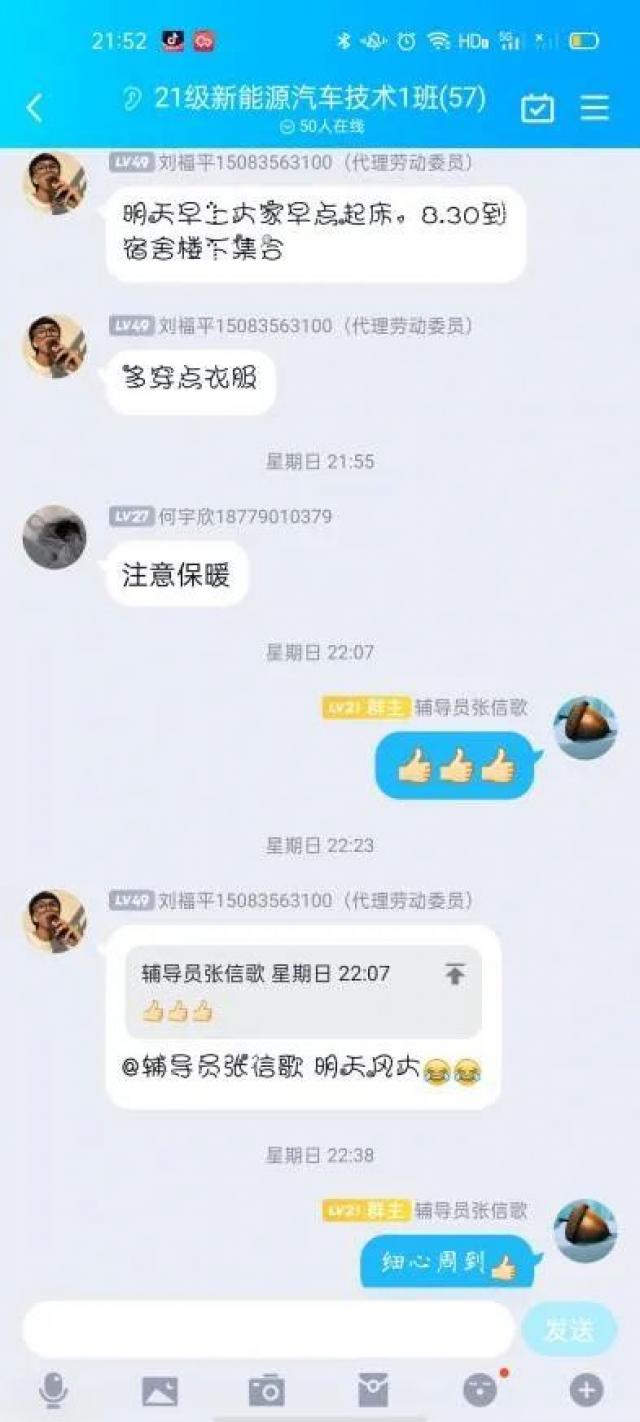Tap the message input field
The height and width of the screenshot is (1422, 640).
tap(268, 1329)
